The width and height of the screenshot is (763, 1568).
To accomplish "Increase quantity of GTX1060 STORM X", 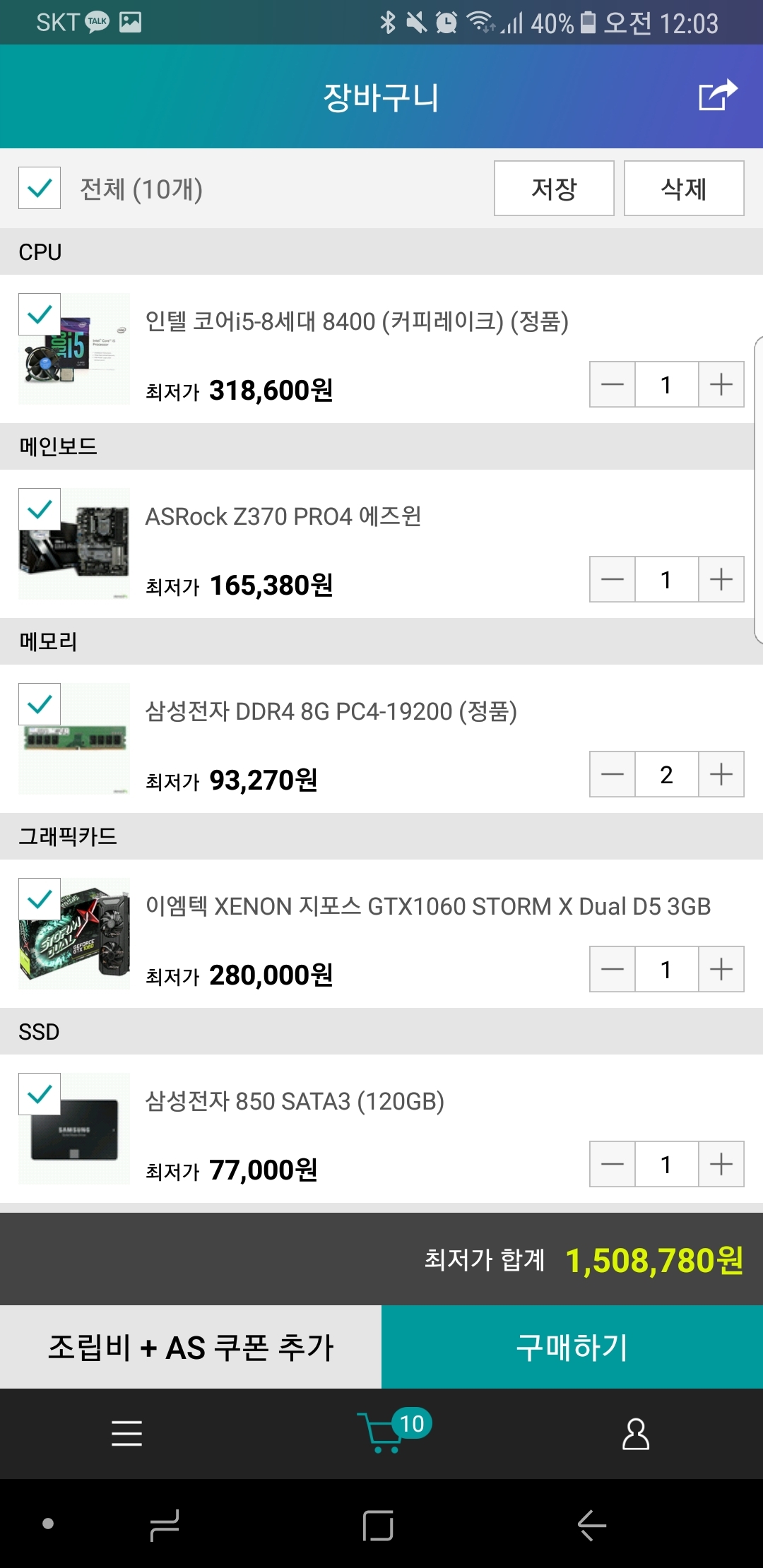I will [721, 970].
